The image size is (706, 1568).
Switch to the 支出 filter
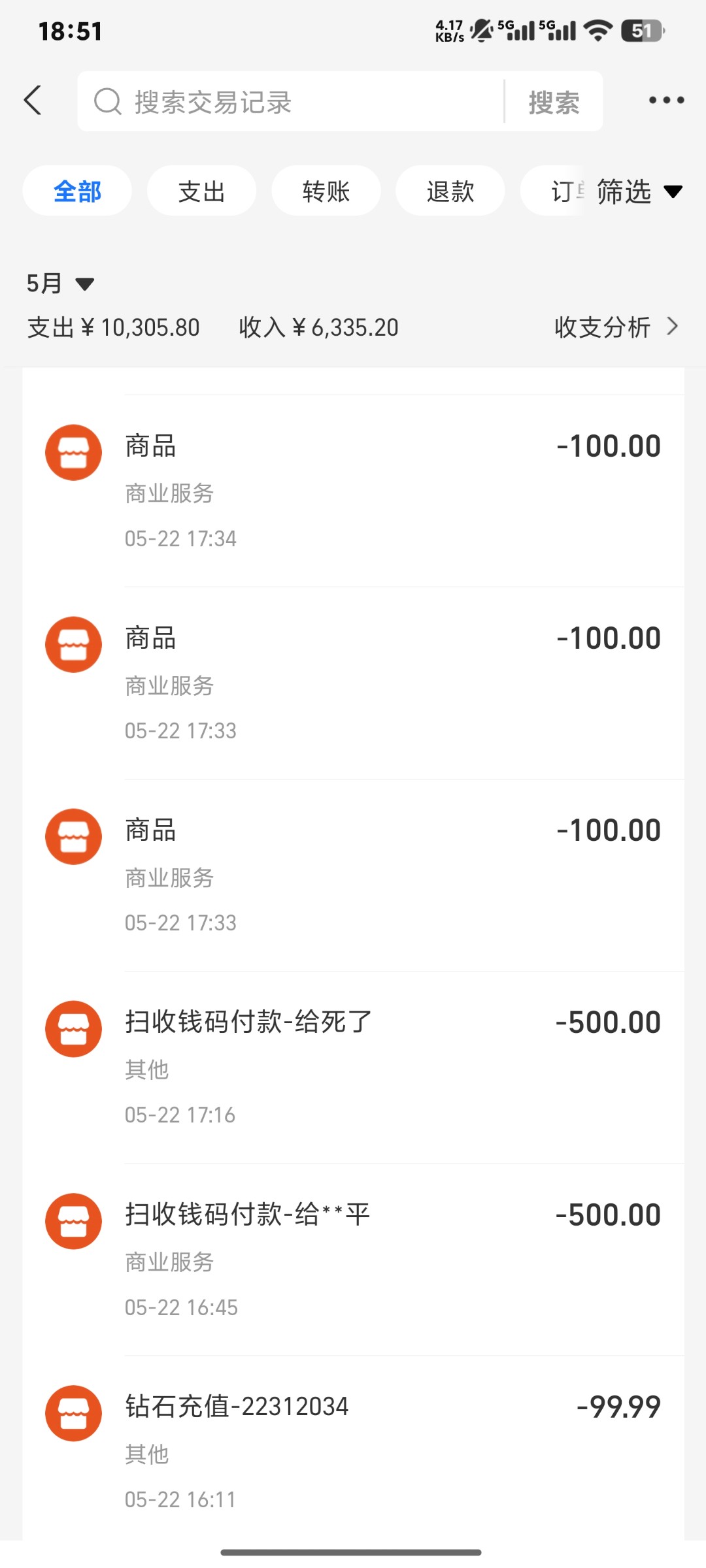(201, 191)
